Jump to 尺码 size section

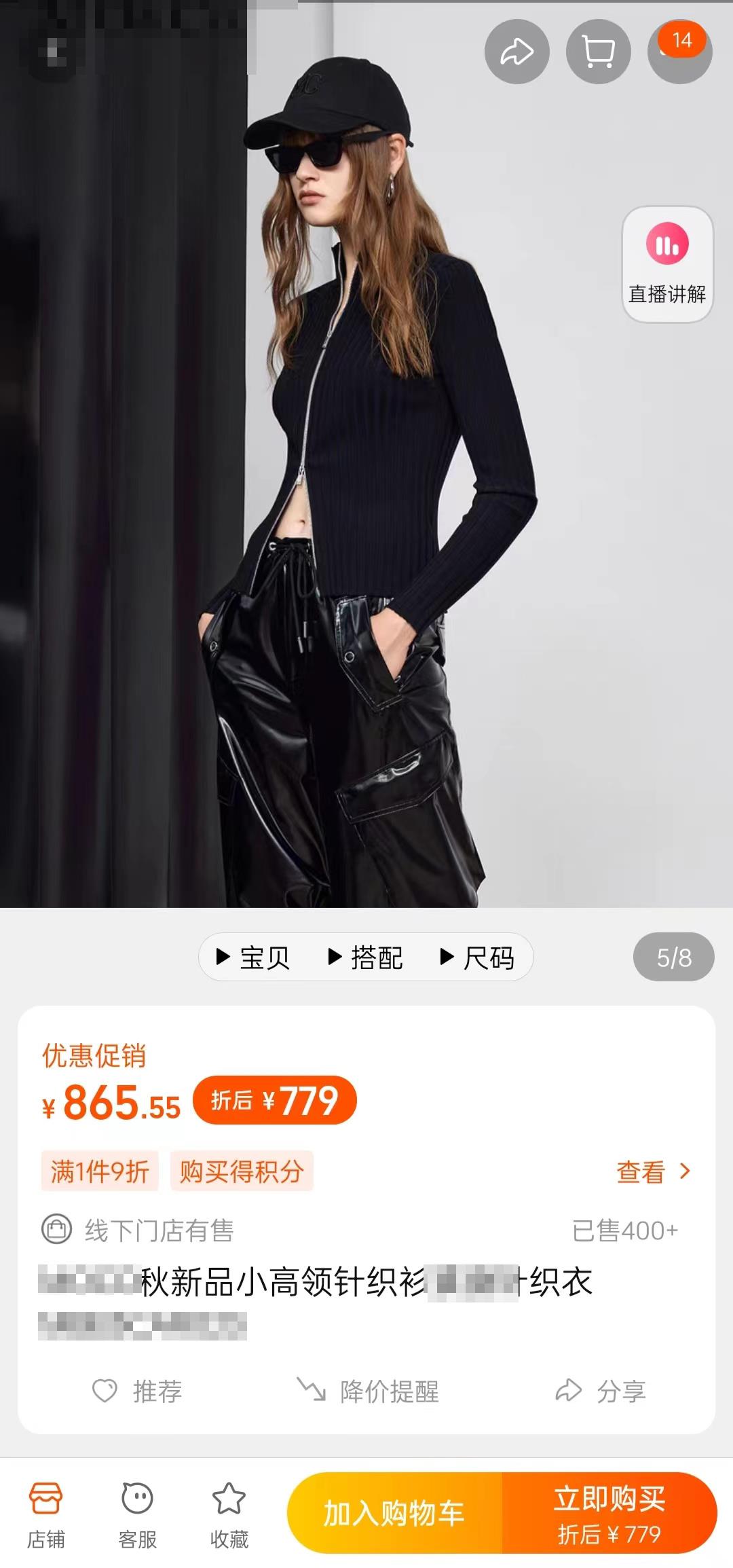pos(478,958)
